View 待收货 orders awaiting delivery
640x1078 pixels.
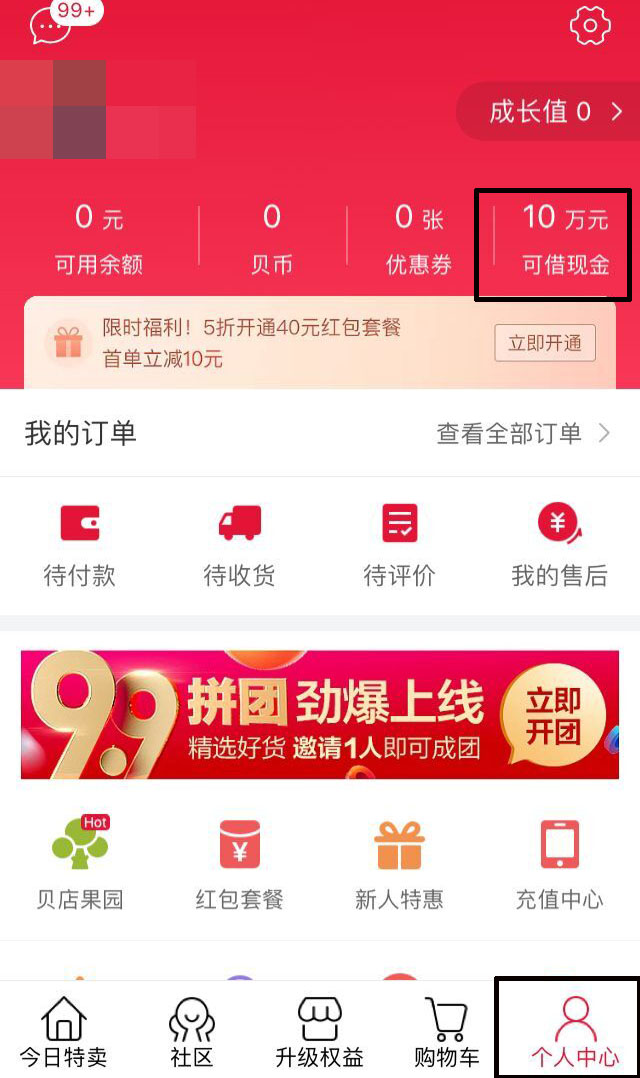[239, 545]
